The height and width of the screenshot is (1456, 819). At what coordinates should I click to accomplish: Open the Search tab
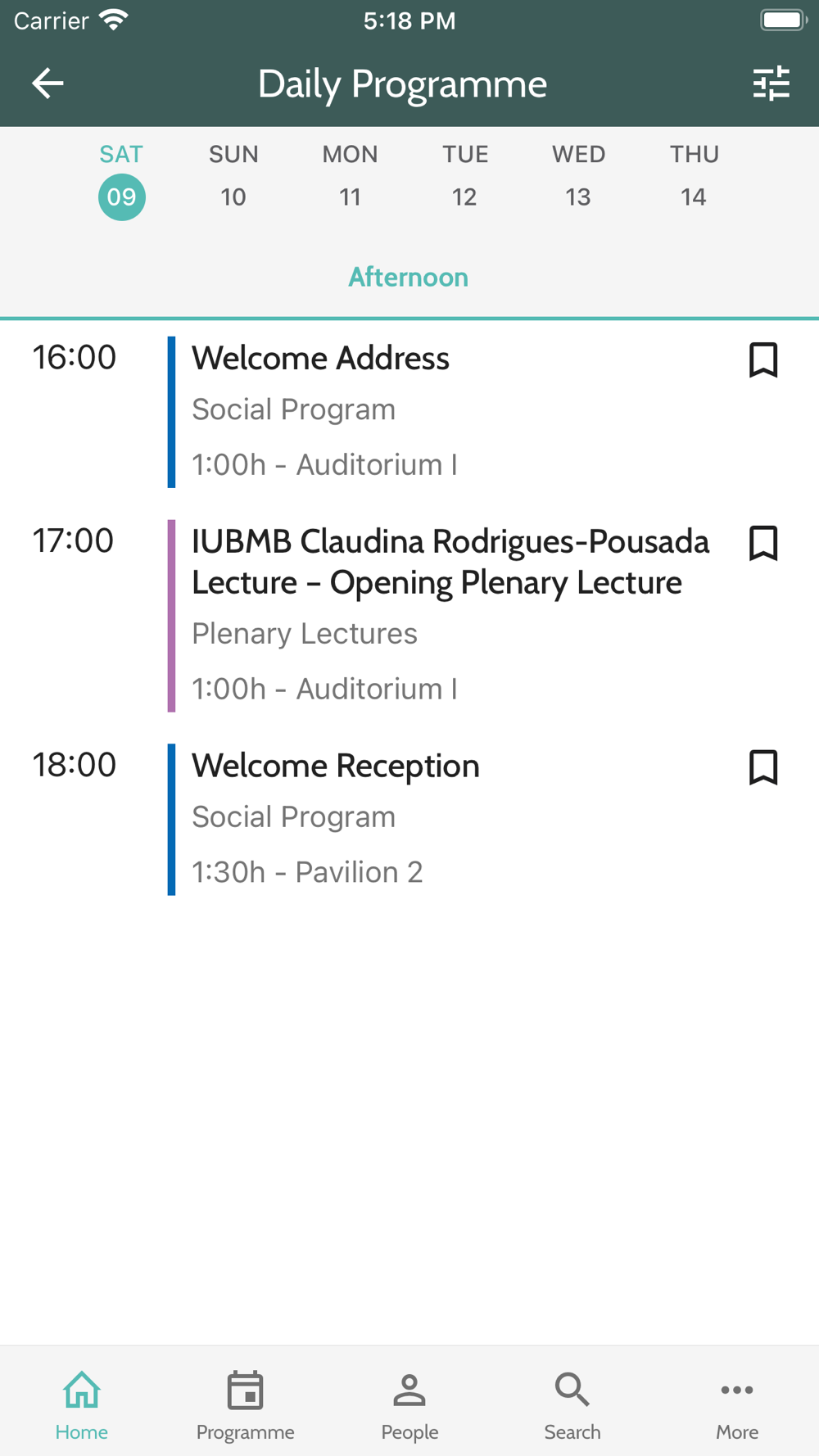[572, 1405]
